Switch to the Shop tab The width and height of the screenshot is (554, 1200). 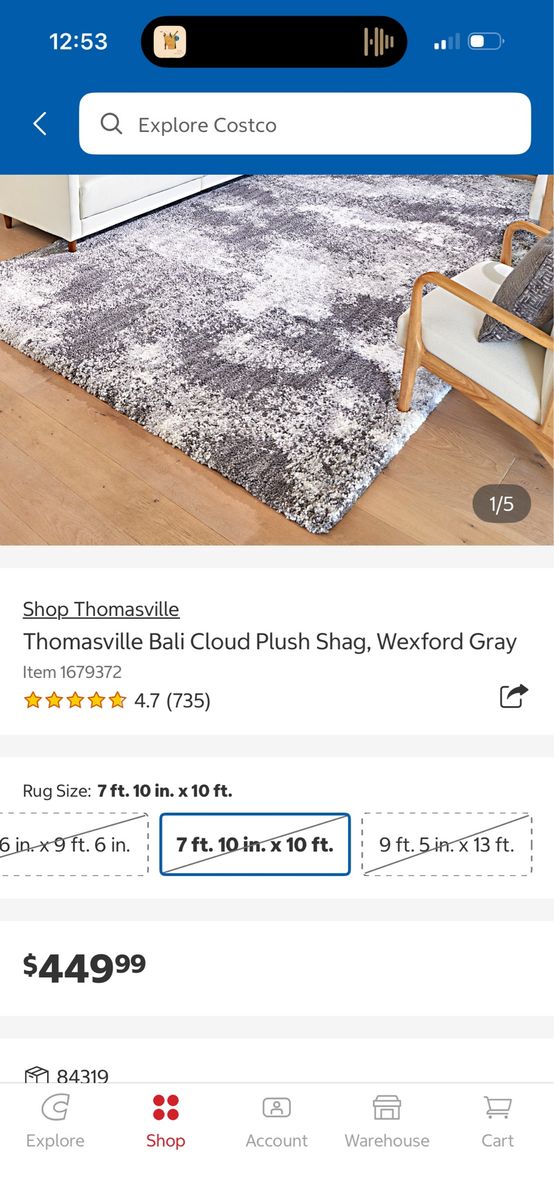(x=166, y=1122)
